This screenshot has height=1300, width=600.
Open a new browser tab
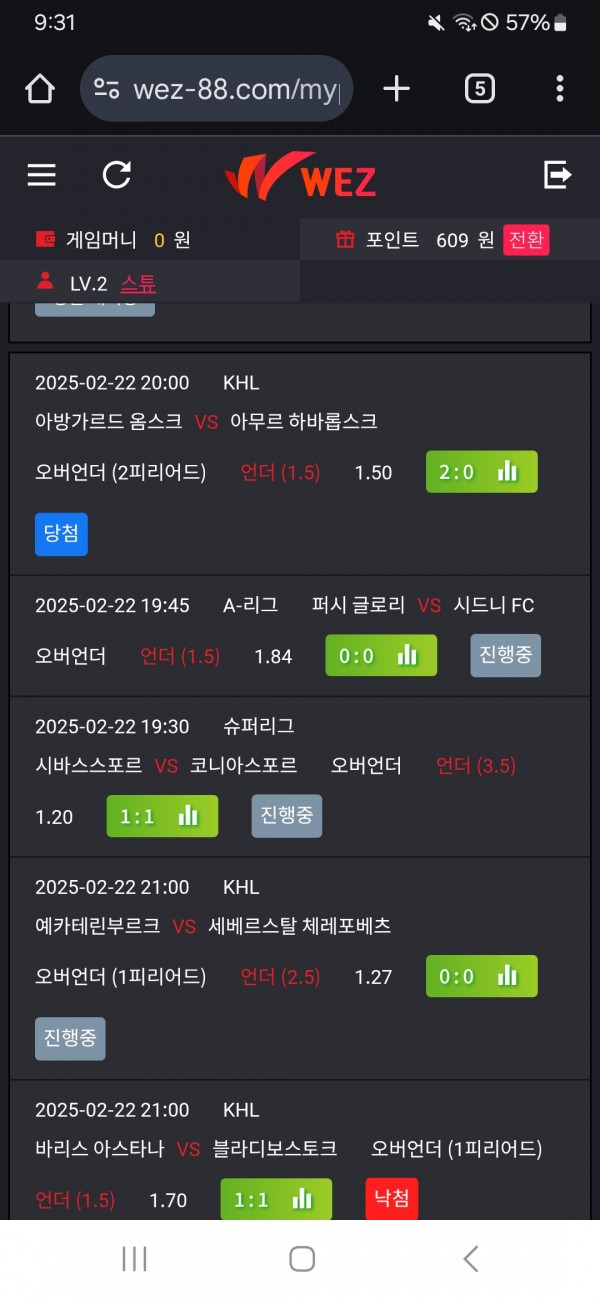pos(396,89)
